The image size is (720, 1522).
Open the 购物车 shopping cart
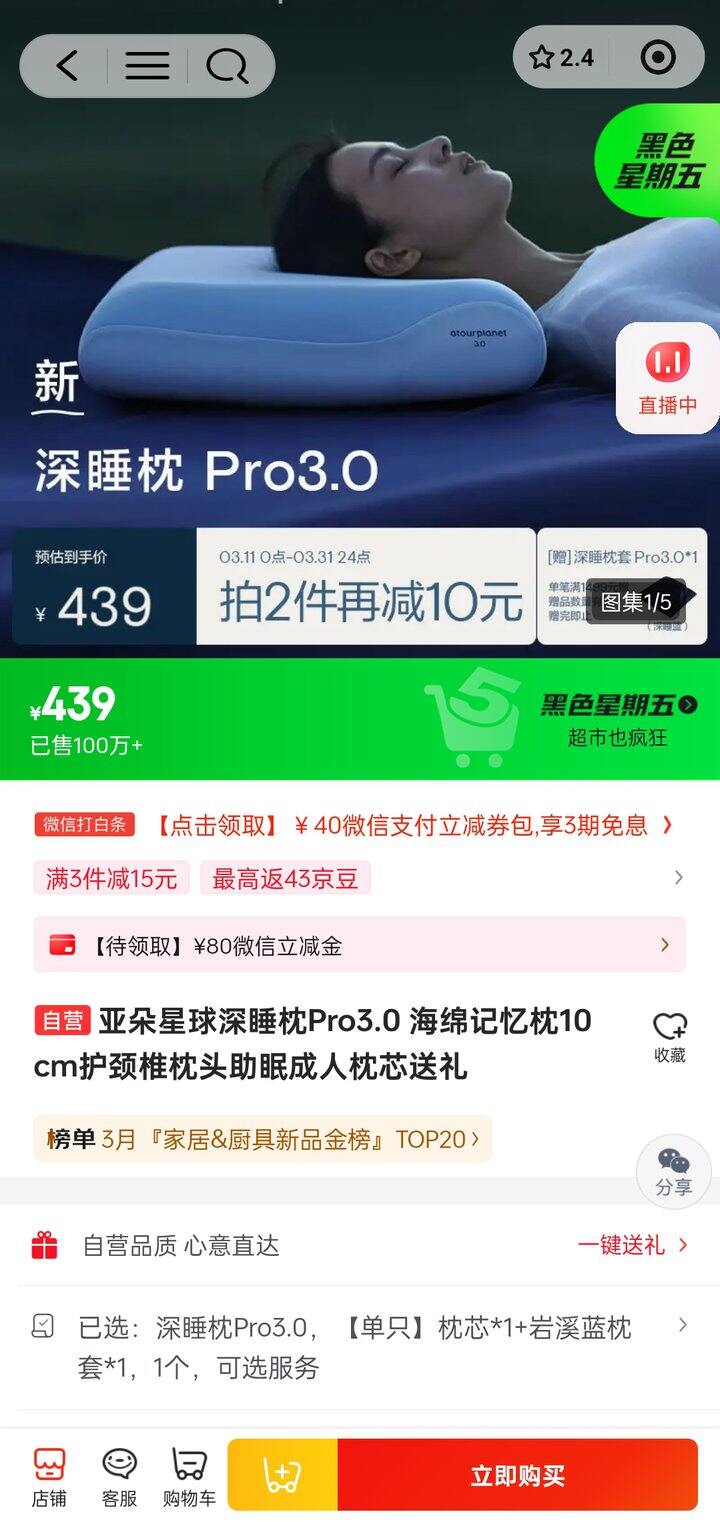coord(189,1476)
